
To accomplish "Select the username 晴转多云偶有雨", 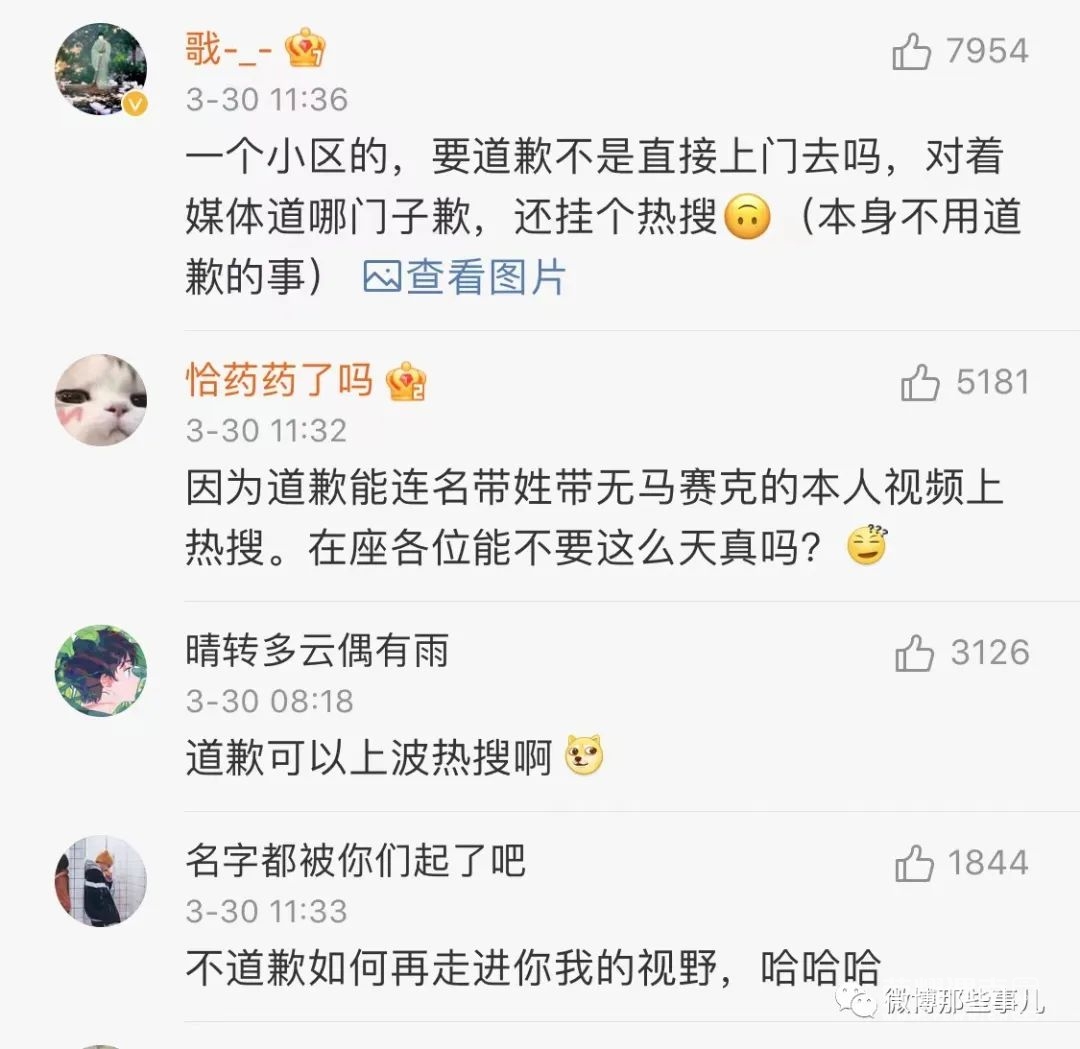I will [317, 652].
